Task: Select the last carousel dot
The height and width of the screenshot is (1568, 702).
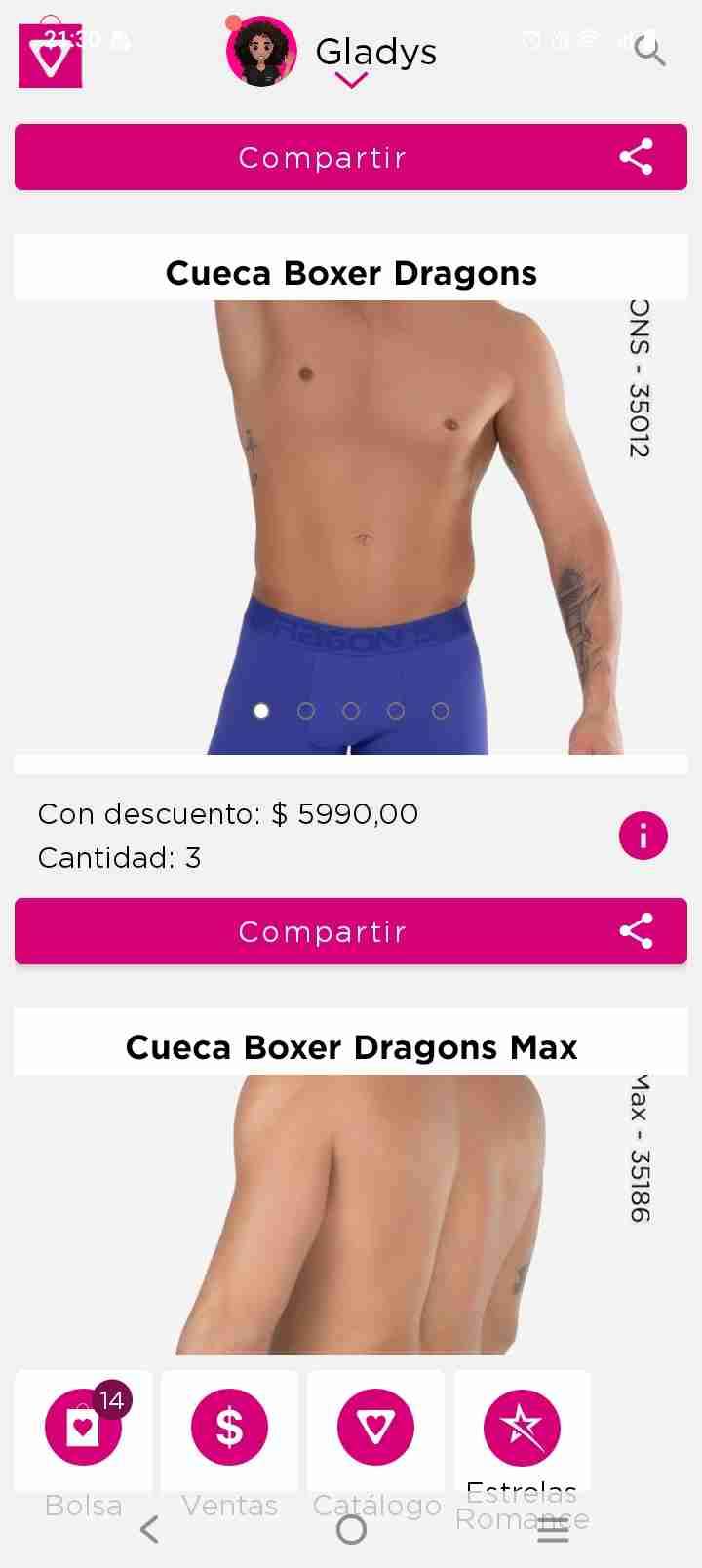Action: (441, 711)
